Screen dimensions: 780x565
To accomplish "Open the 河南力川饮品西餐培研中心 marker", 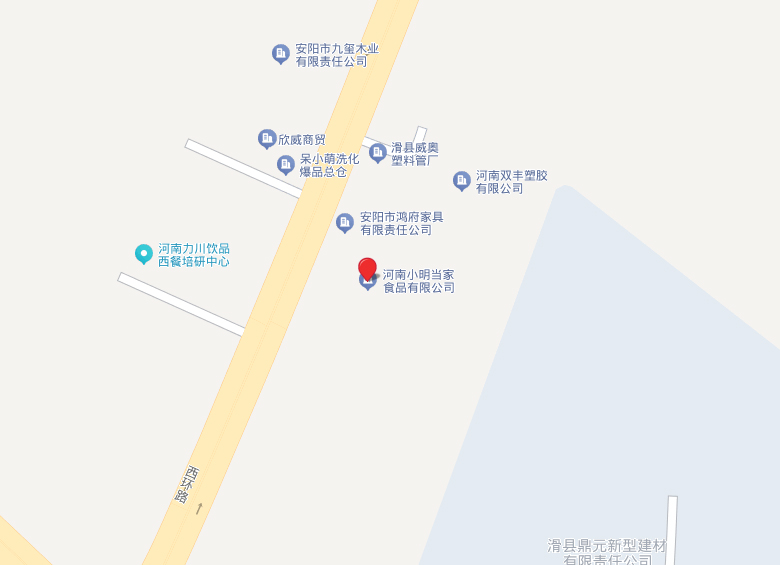I will pyautogui.click(x=144, y=254).
